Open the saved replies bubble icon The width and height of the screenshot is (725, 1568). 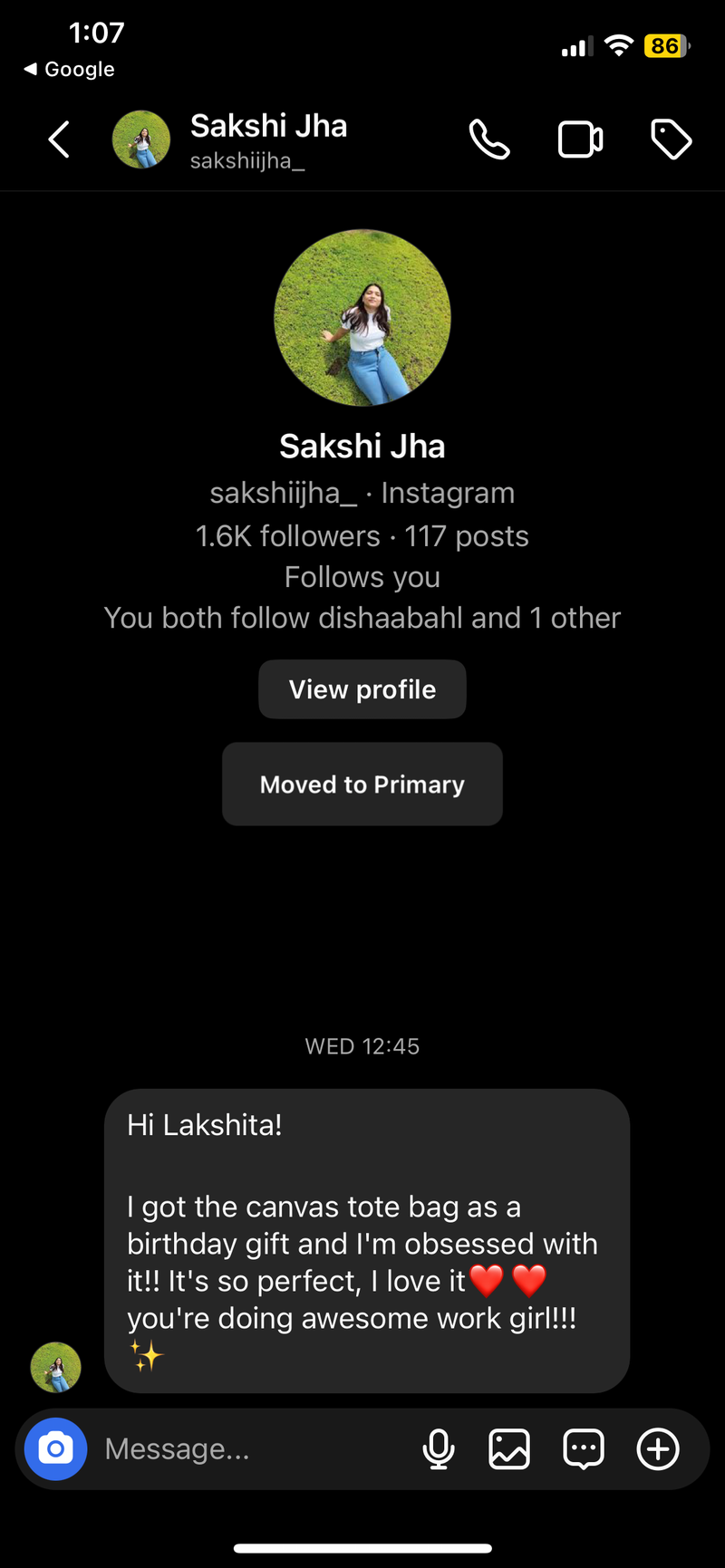coord(584,1449)
